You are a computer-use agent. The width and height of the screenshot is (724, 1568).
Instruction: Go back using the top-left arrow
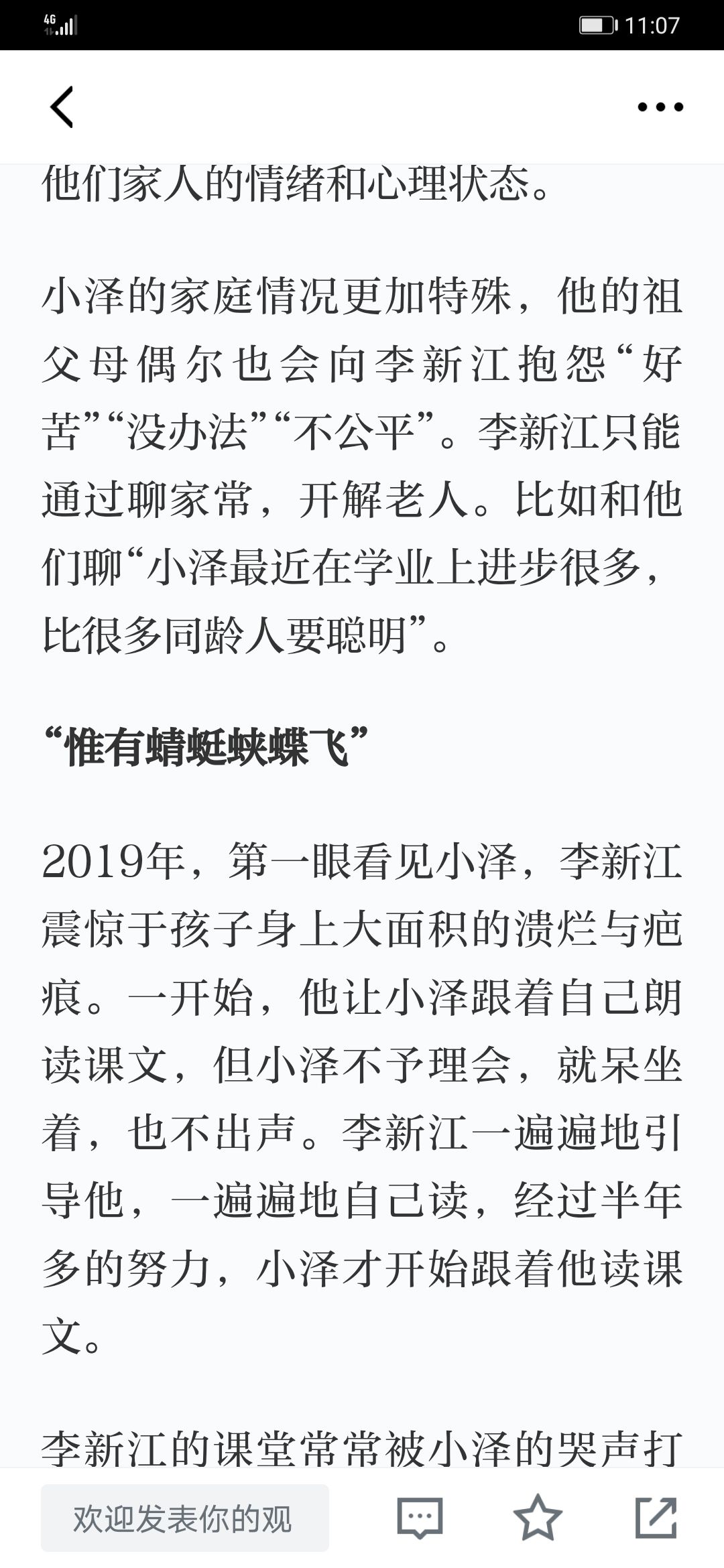61,107
